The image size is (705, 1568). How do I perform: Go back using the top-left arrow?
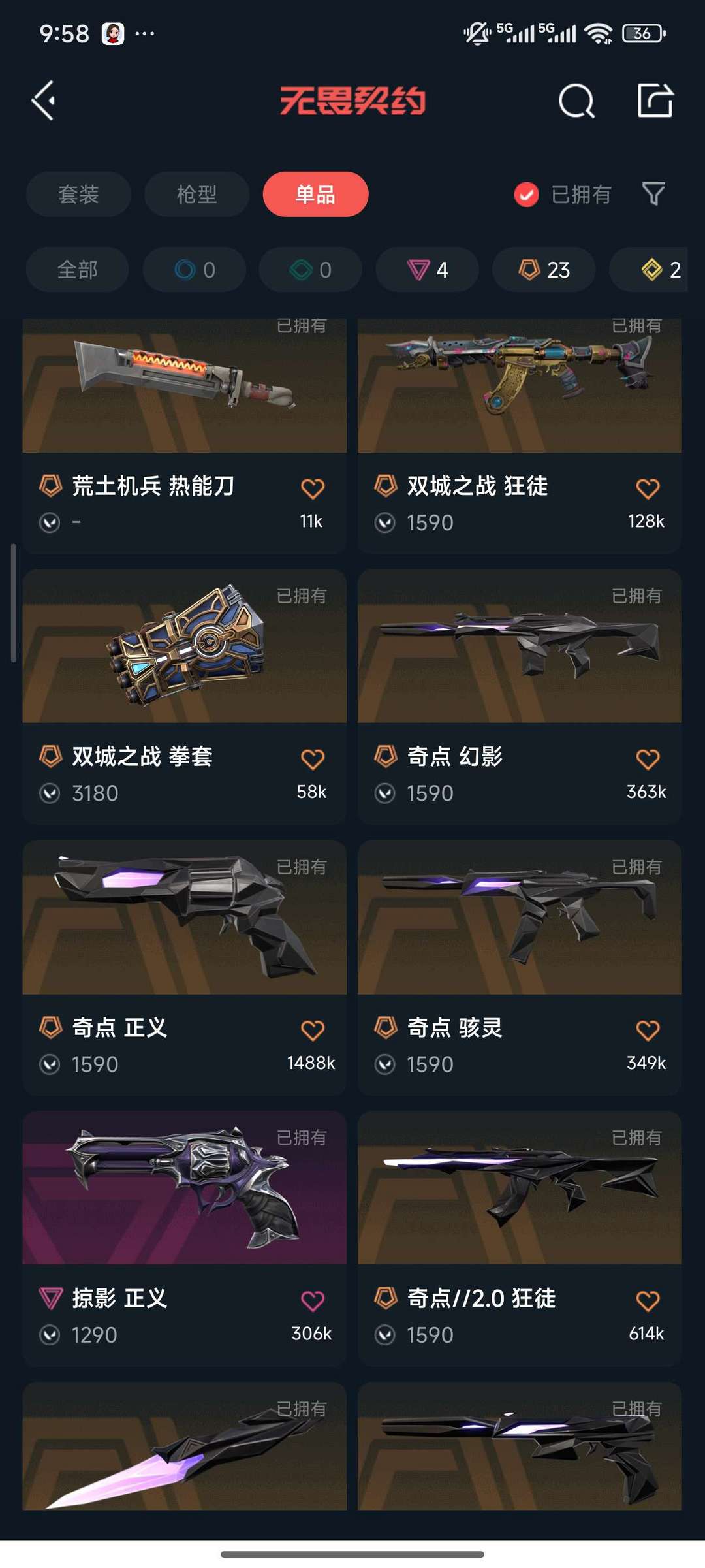[x=44, y=101]
